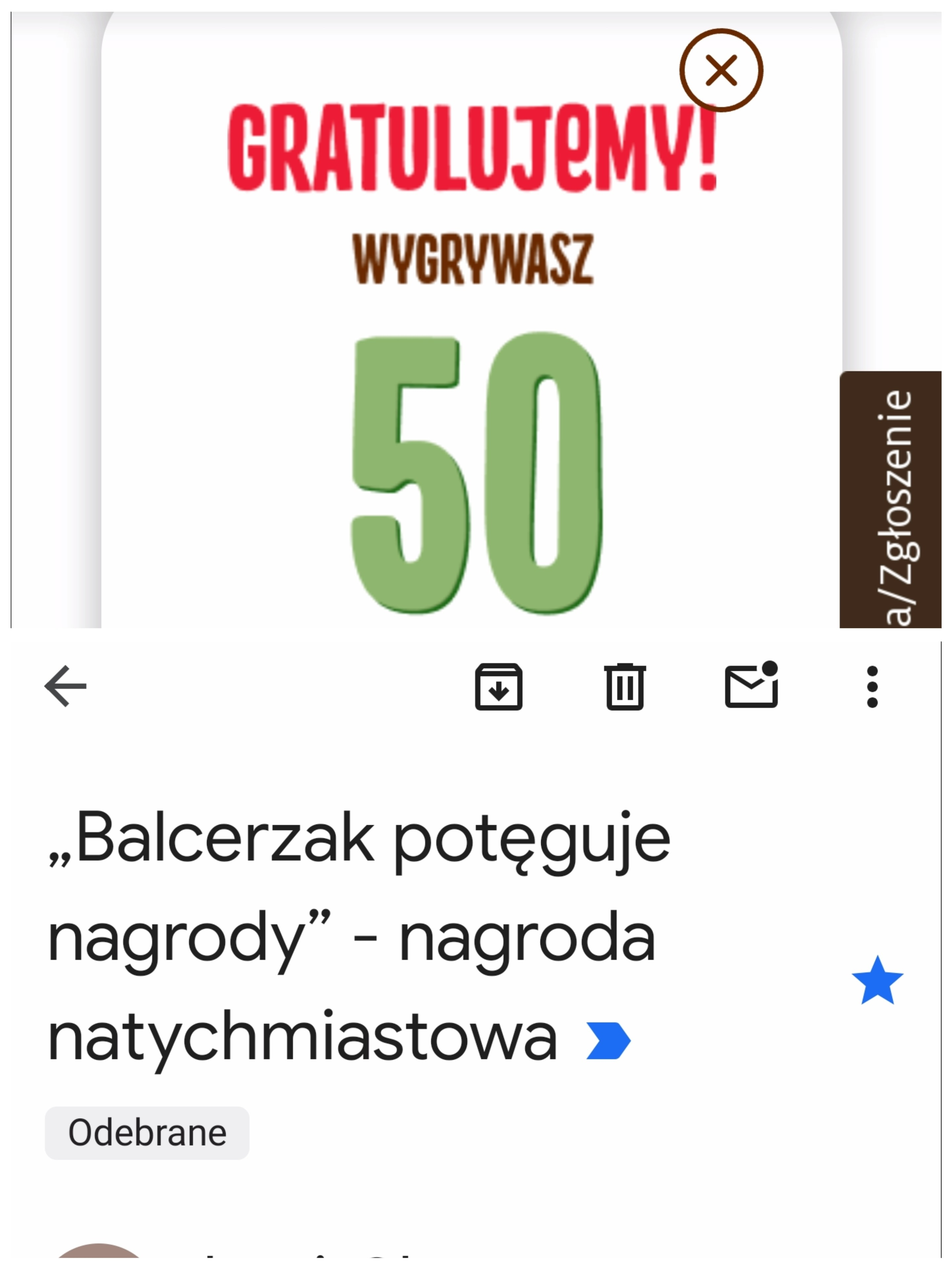
Task: Toggle the blue star on this email
Action: 877,981
